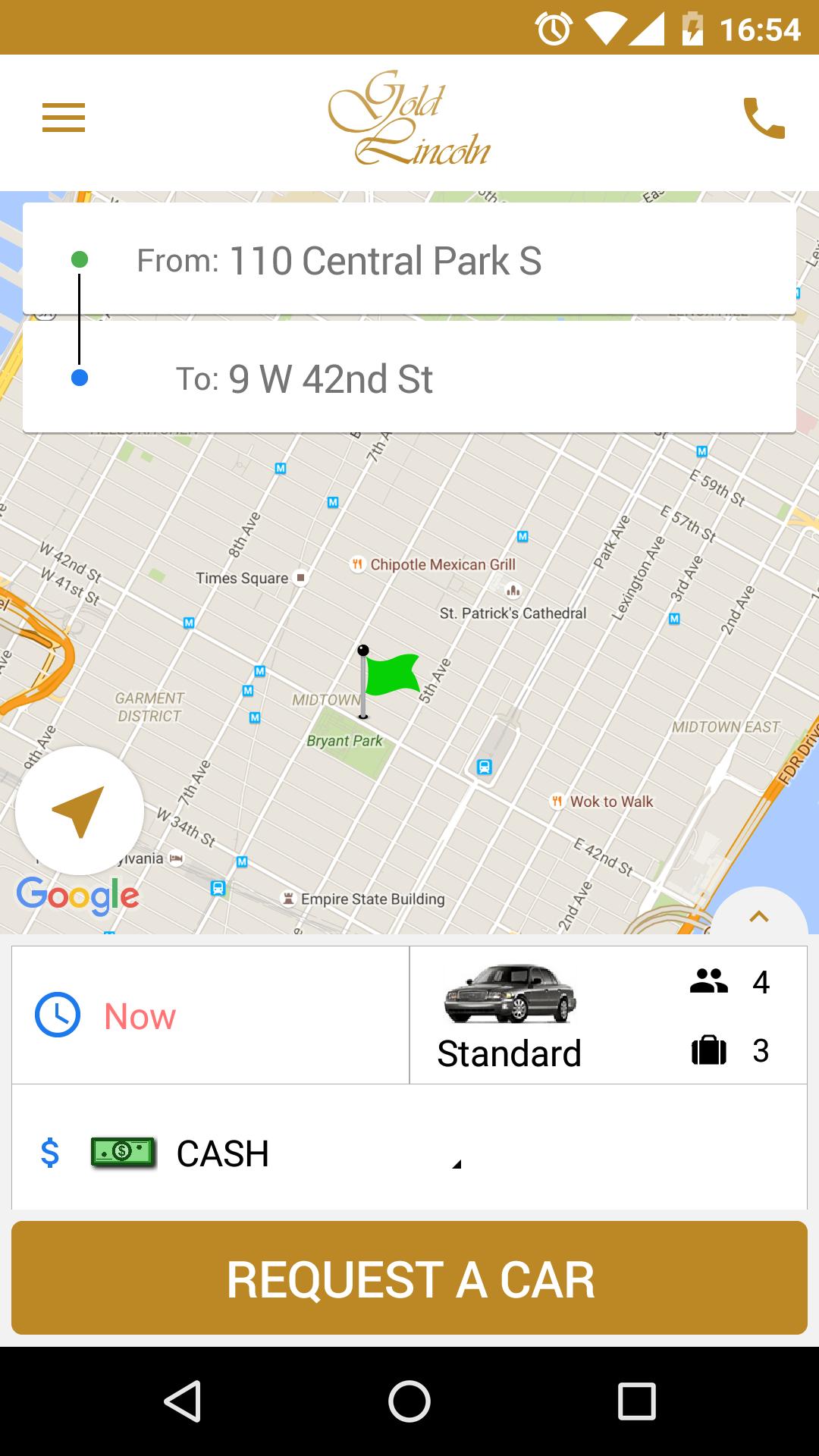Tap the passenger count icon showing 4
The height and width of the screenshot is (1456, 819).
coord(711,981)
